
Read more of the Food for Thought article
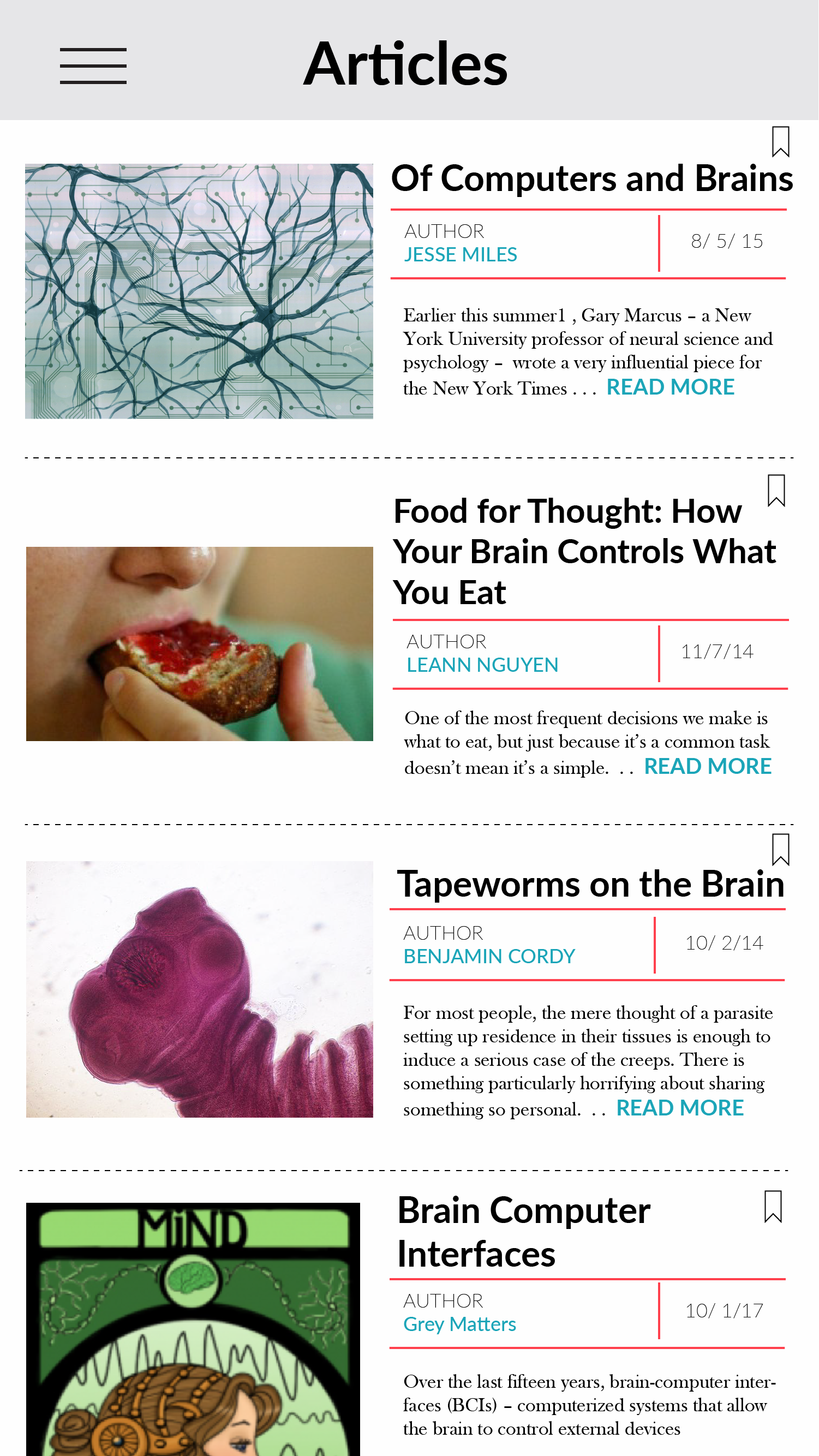708,766
